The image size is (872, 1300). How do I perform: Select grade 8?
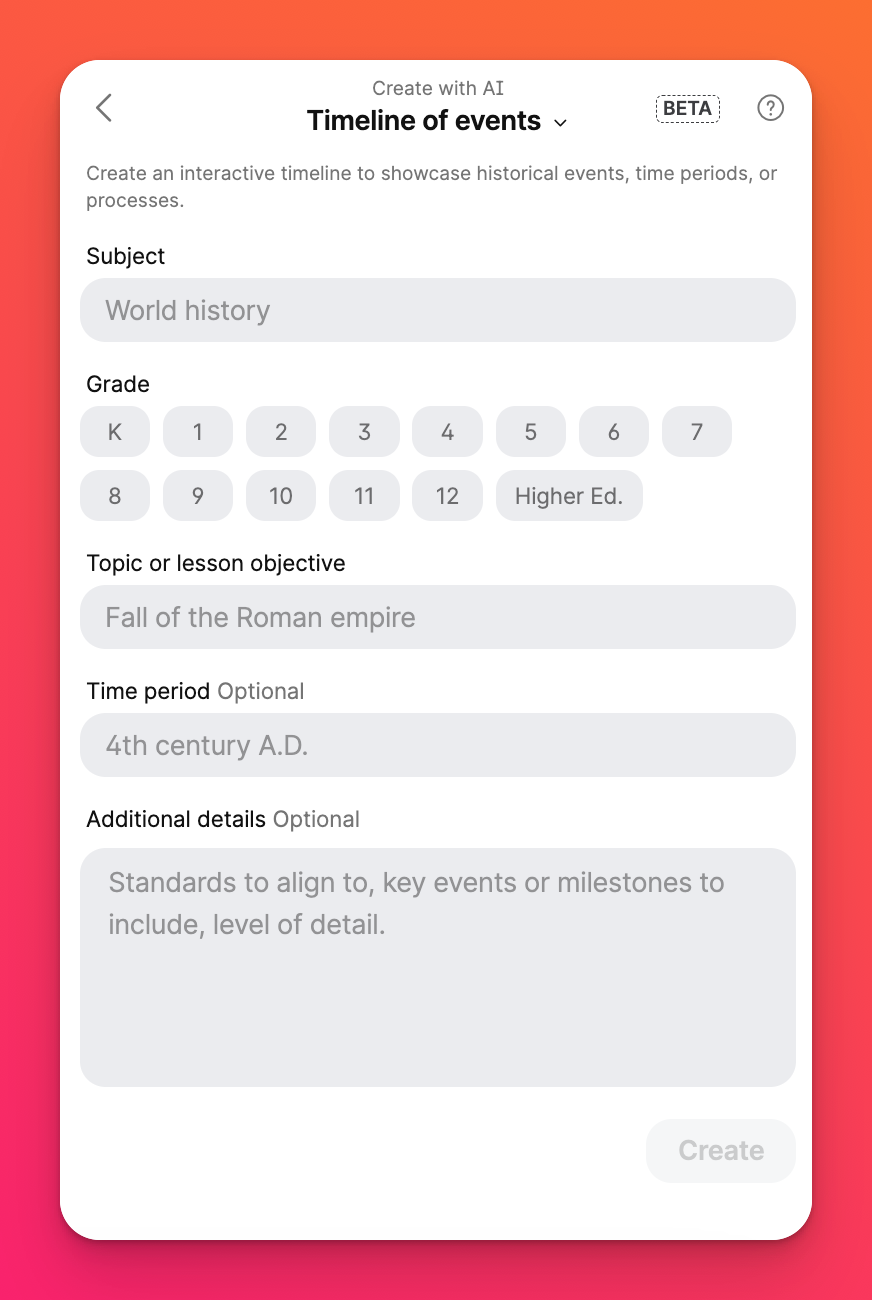115,496
